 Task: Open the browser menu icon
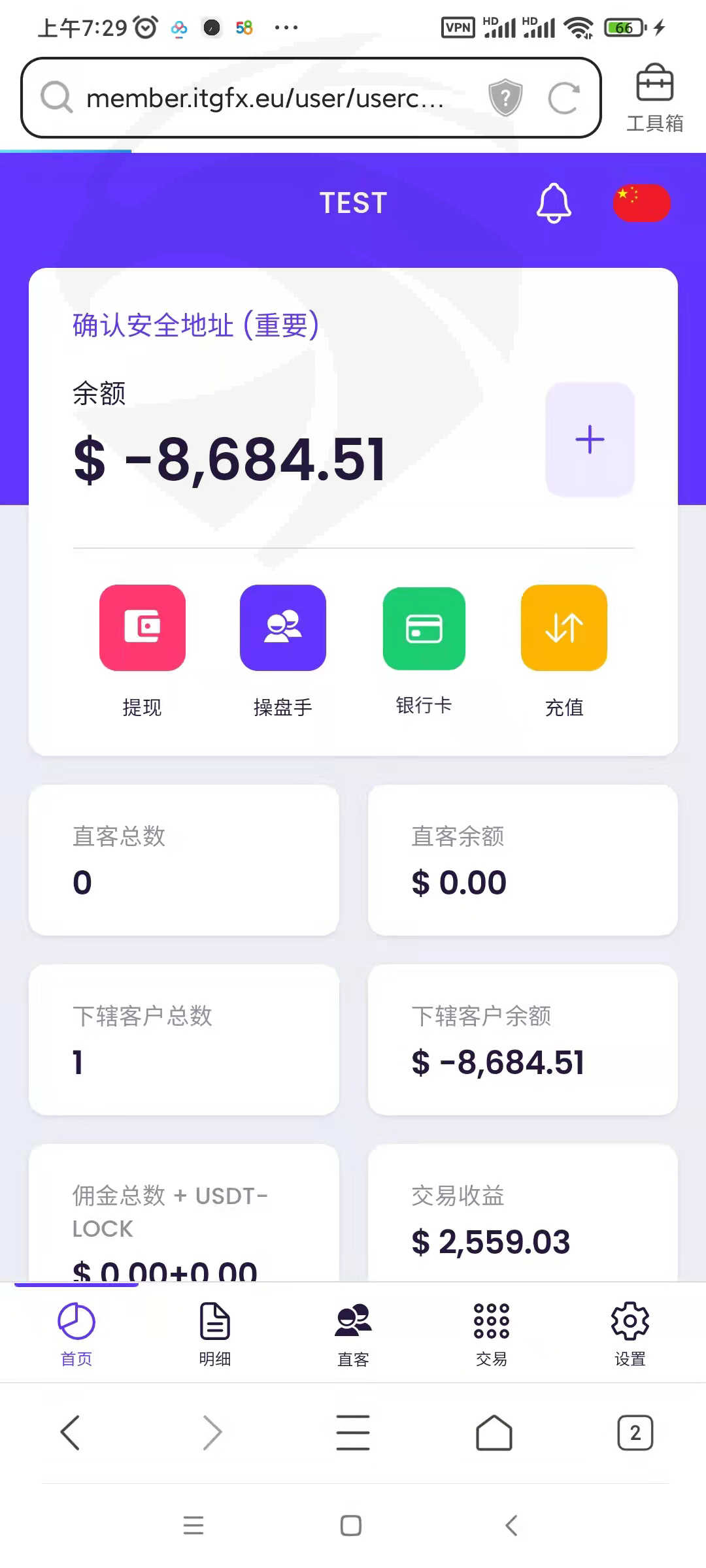click(x=353, y=1433)
